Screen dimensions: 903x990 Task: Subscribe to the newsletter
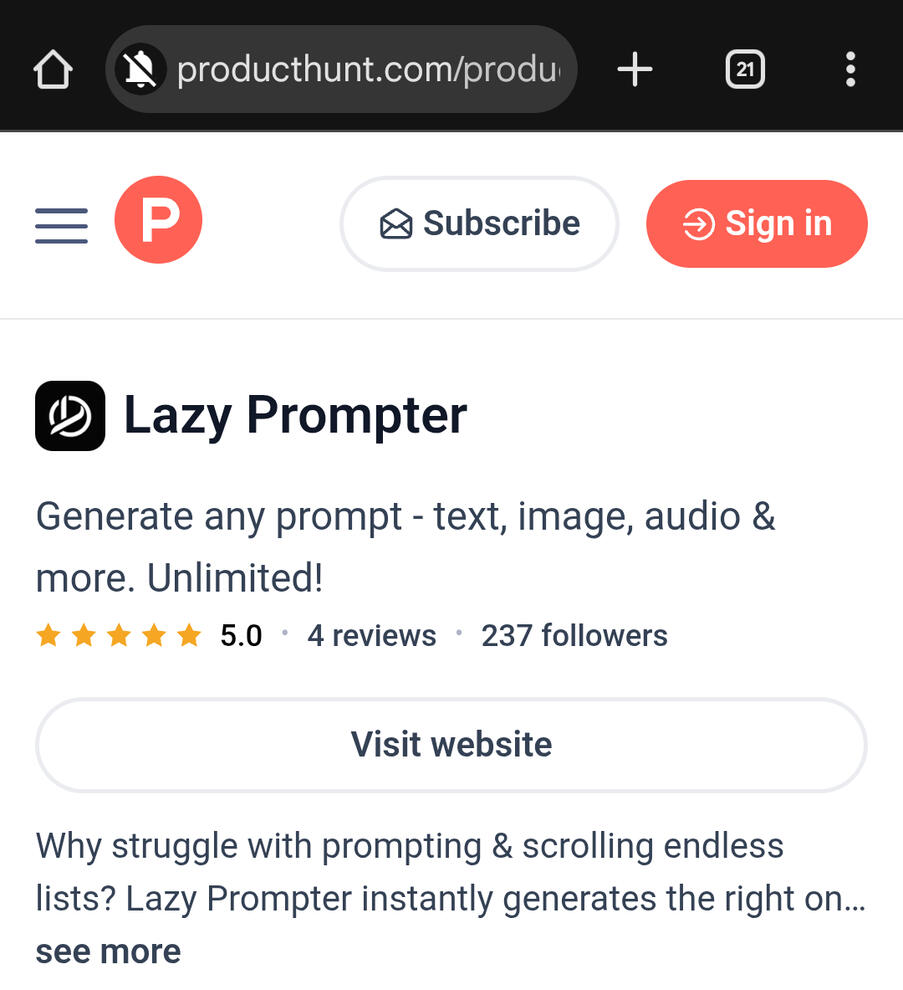pyautogui.click(x=479, y=224)
